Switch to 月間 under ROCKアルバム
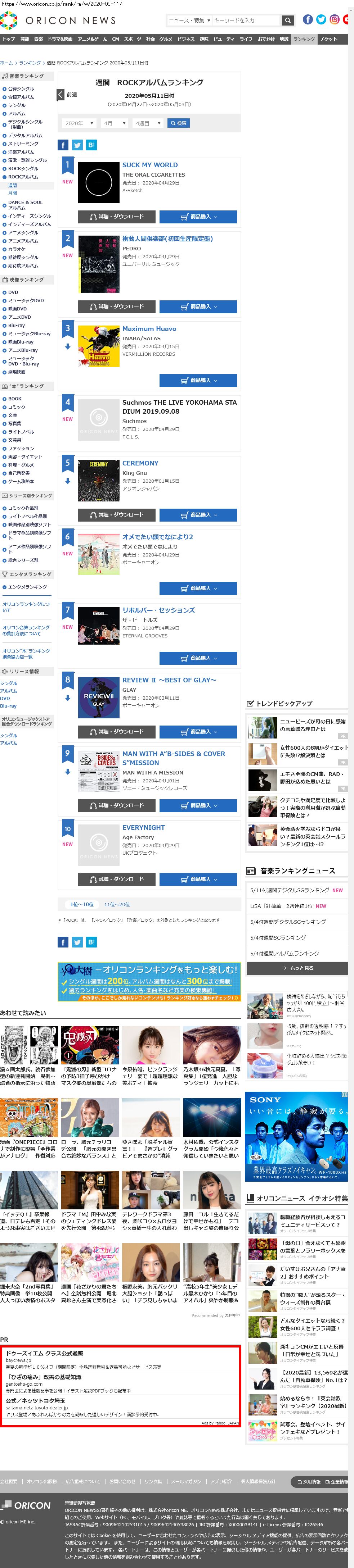 pyautogui.click(x=13, y=193)
